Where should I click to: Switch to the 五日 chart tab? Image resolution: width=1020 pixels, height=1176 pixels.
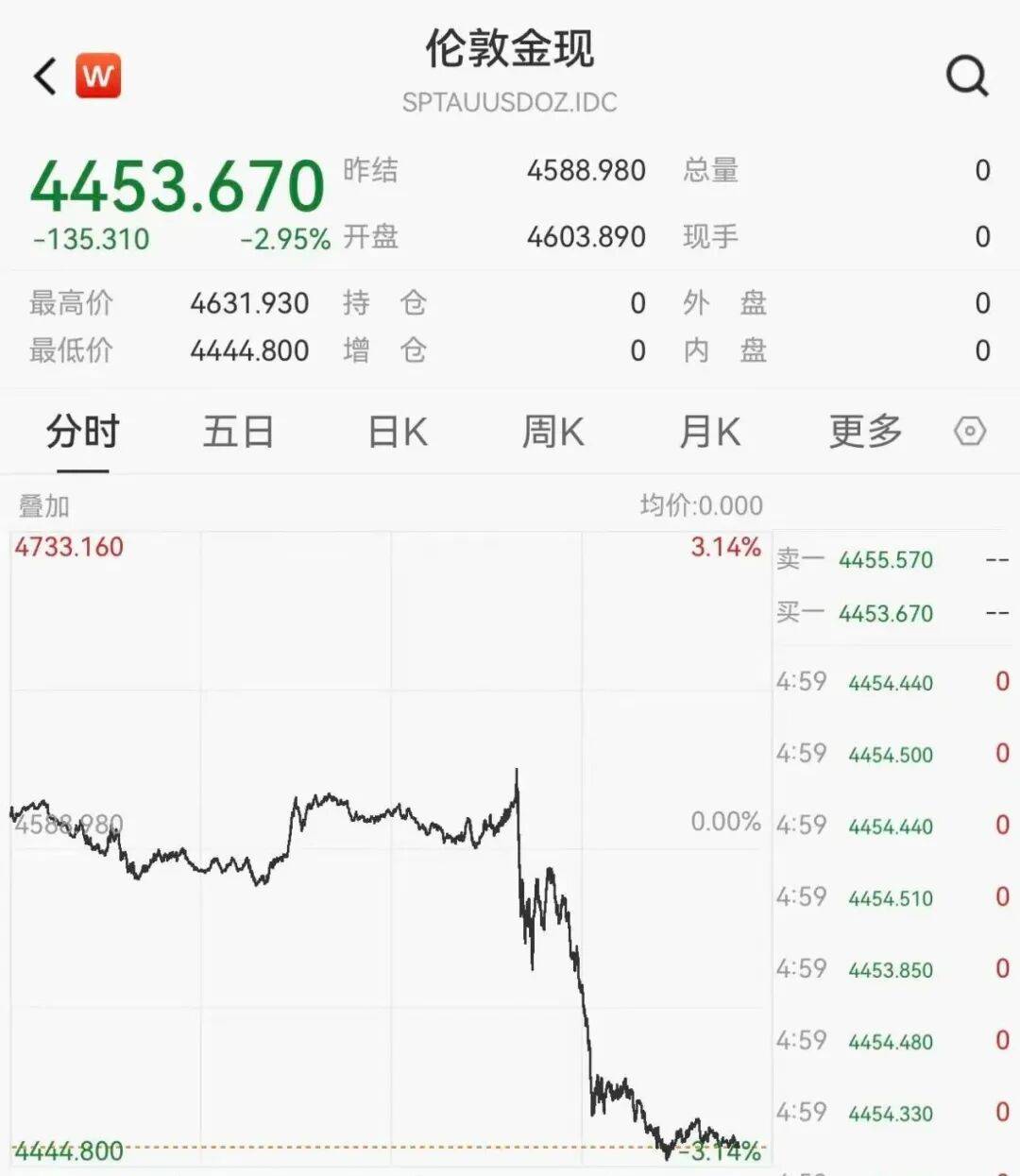click(x=238, y=433)
